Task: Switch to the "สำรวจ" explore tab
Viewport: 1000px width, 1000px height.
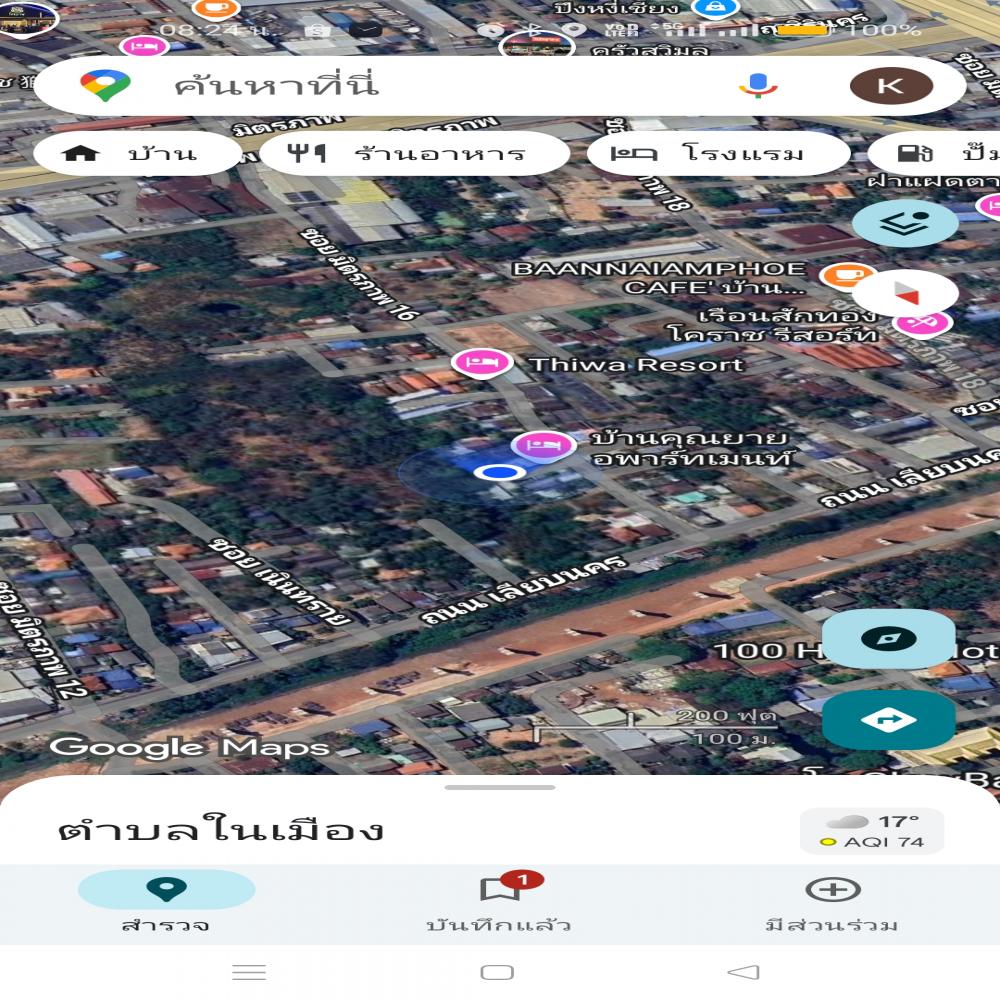Action: coord(166,904)
